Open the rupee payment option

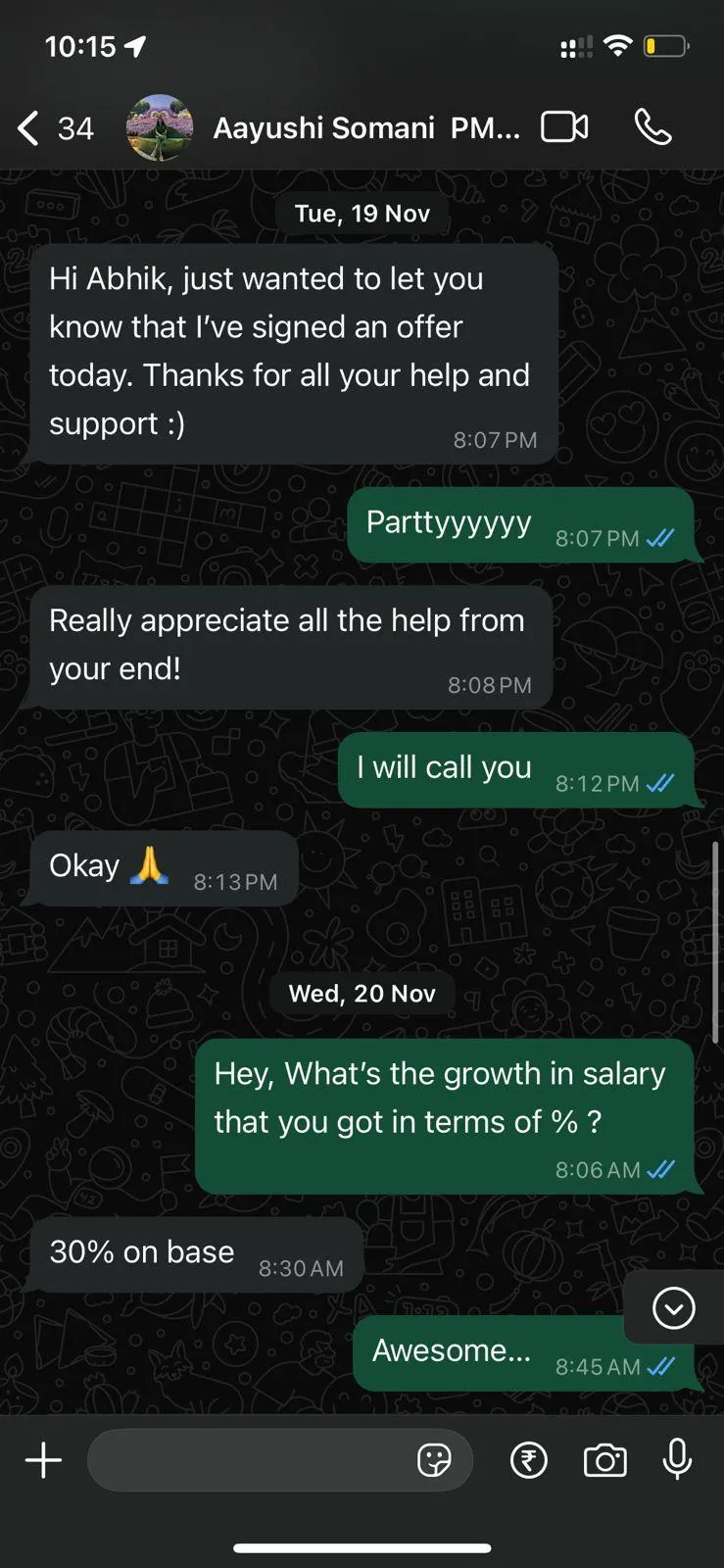click(x=529, y=1460)
